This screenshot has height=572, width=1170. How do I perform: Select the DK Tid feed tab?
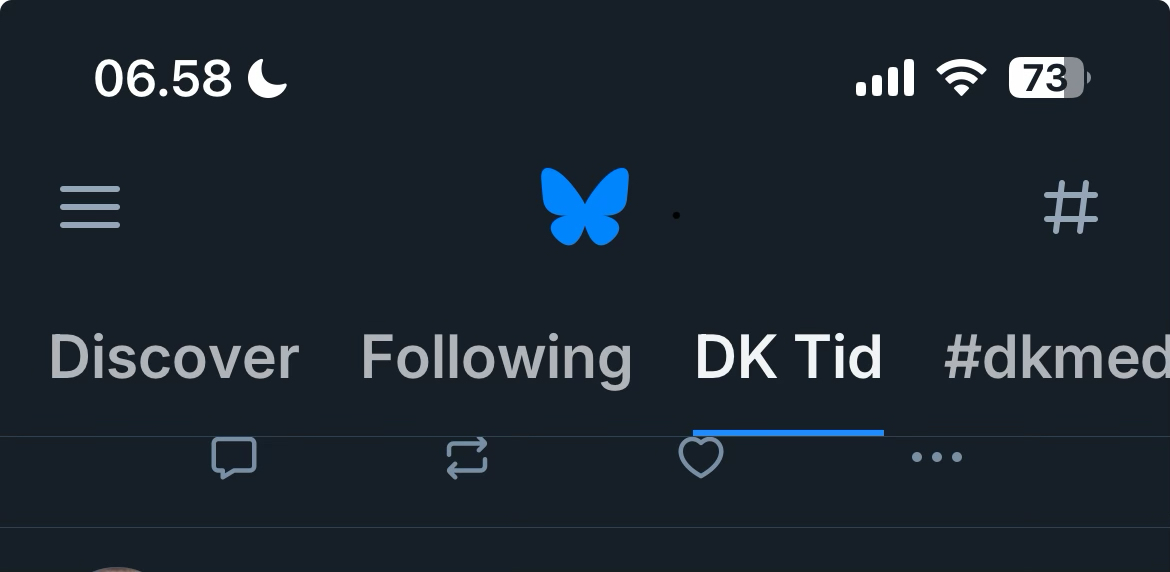coord(788,358)
